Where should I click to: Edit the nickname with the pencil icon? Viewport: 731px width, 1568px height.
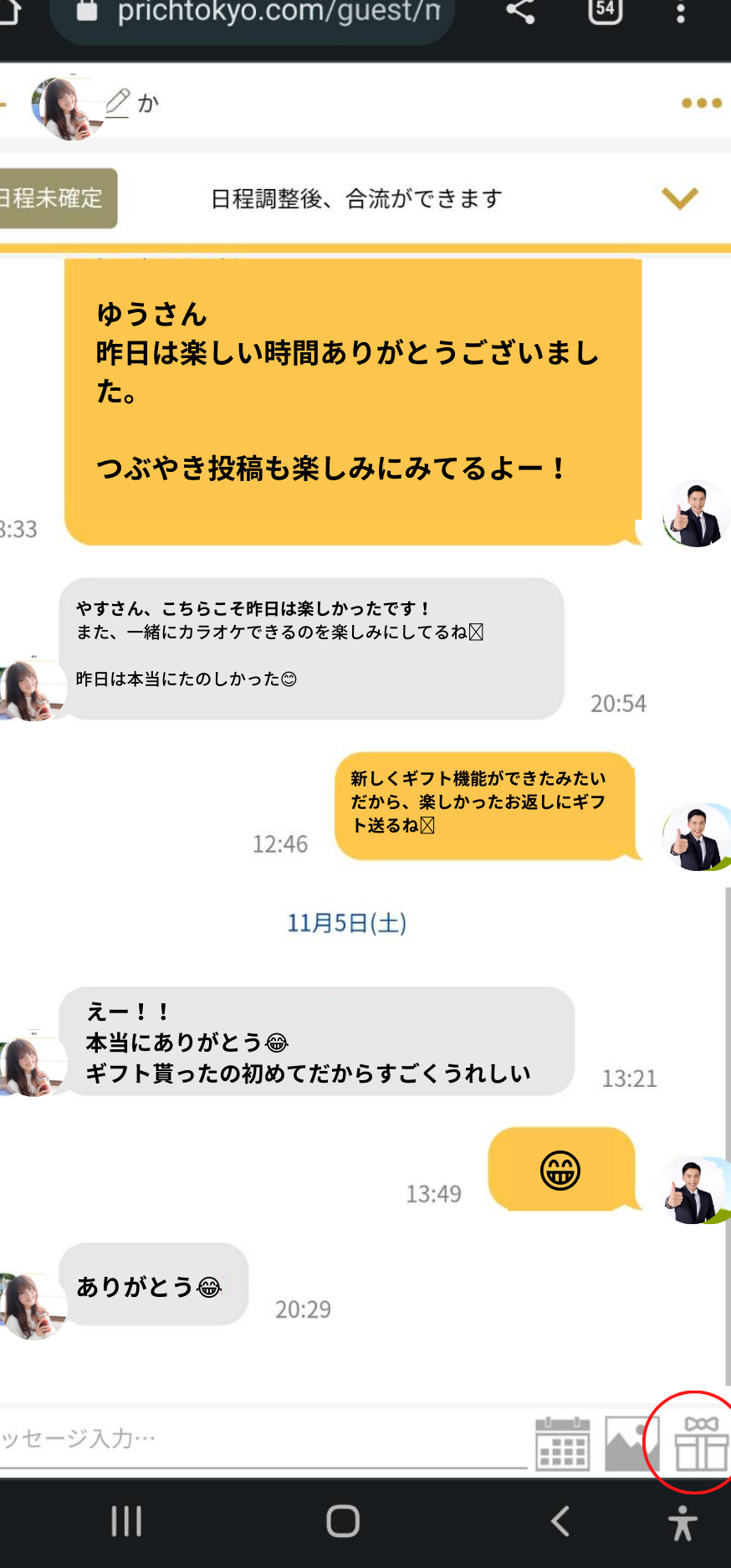point(118,103)
